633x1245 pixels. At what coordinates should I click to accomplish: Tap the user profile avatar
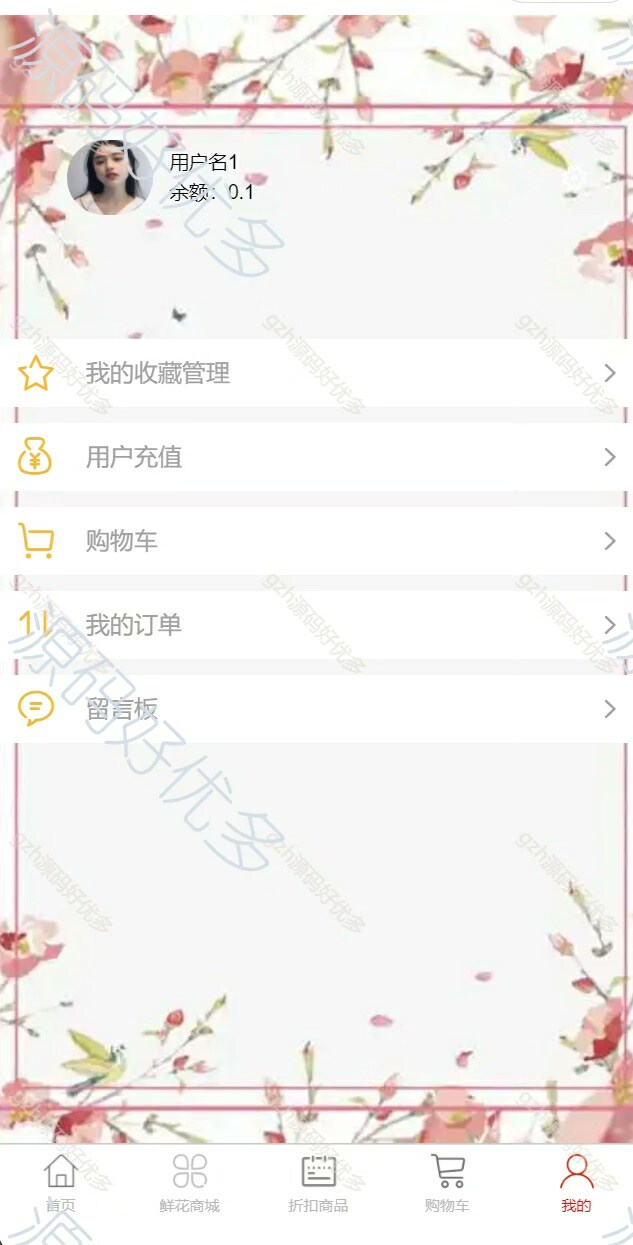pos(110,177)
